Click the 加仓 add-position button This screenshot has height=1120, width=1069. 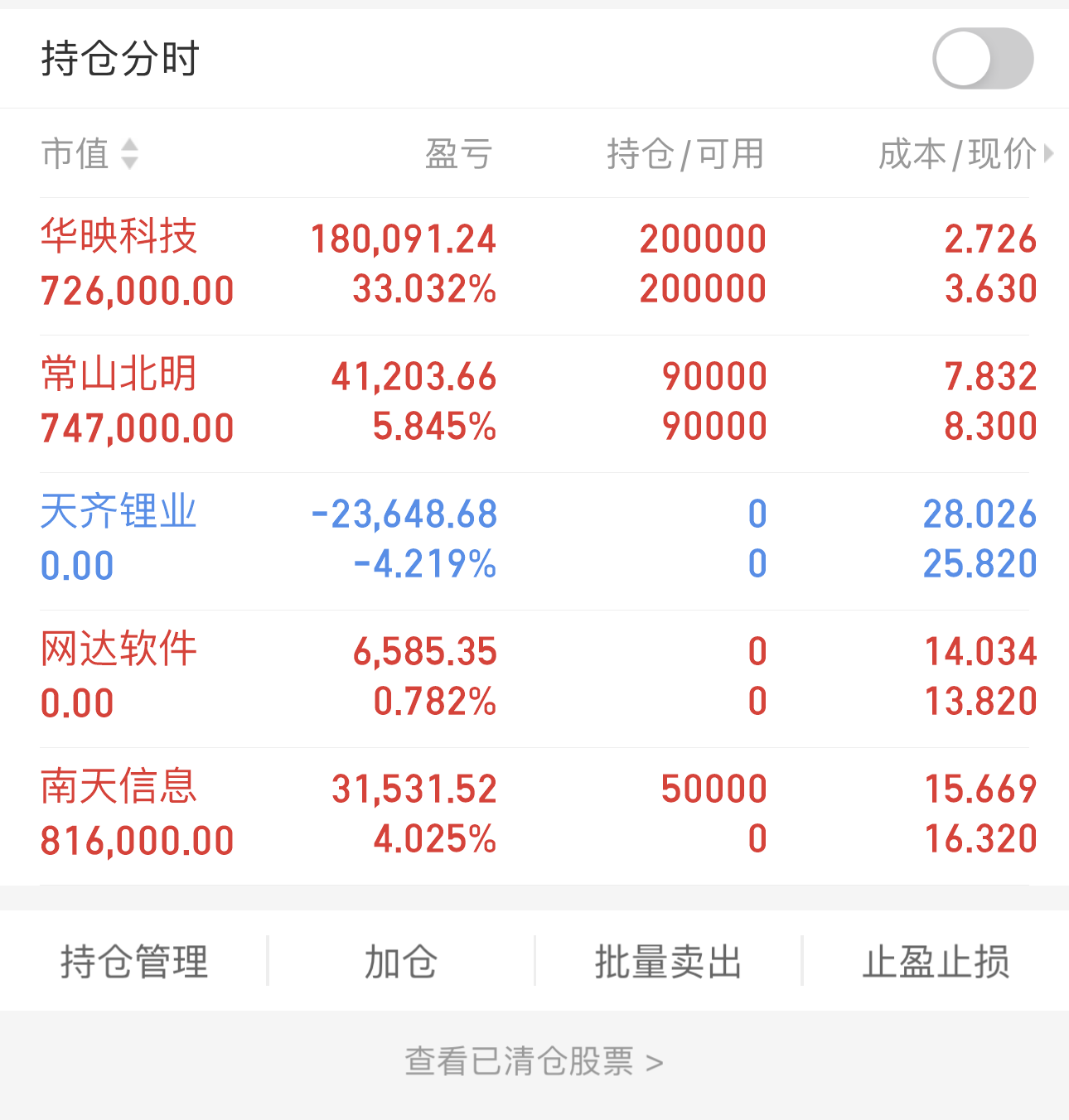[x=400, y=961]
